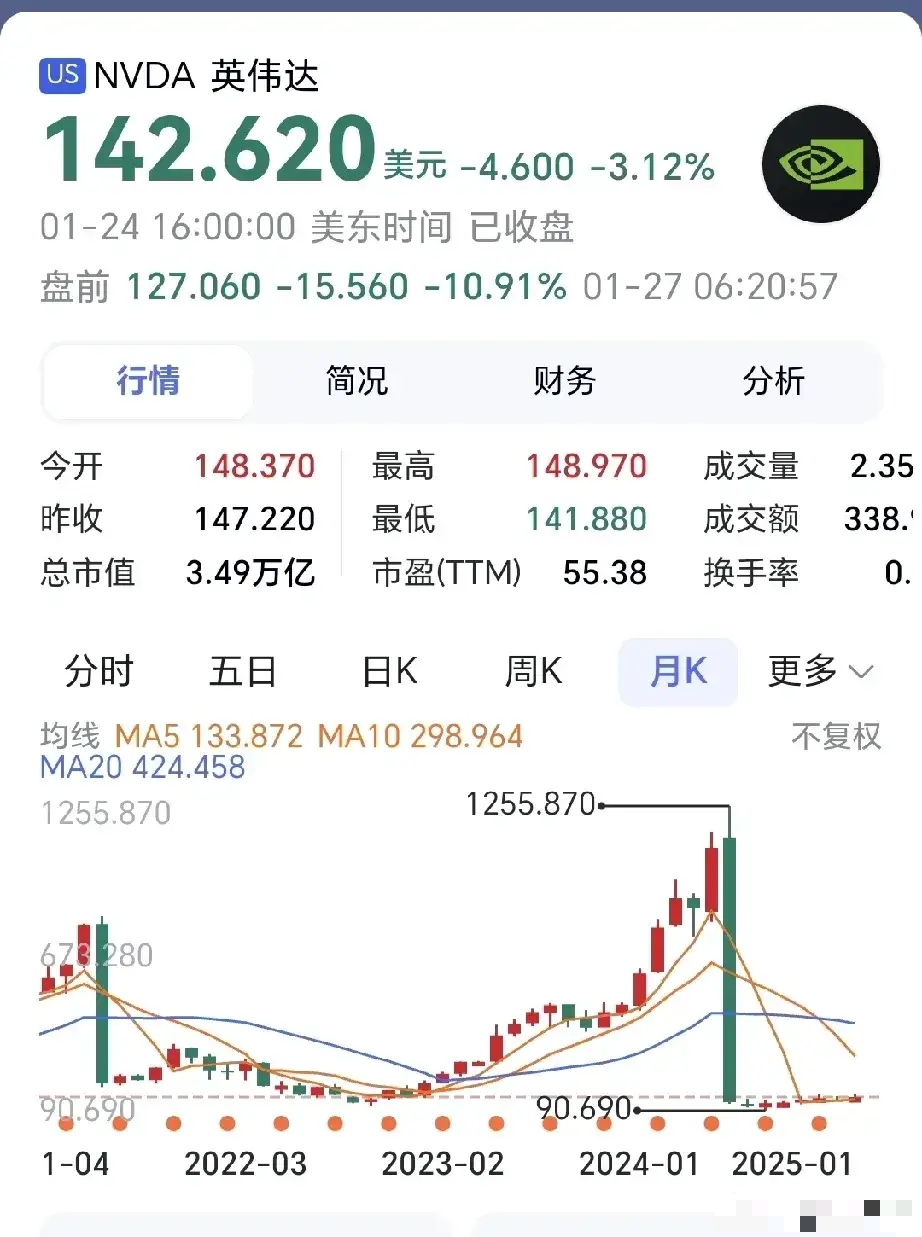Open the 日K candlestick chart
Screen dimensions: 922x1237
coord(388,672)
